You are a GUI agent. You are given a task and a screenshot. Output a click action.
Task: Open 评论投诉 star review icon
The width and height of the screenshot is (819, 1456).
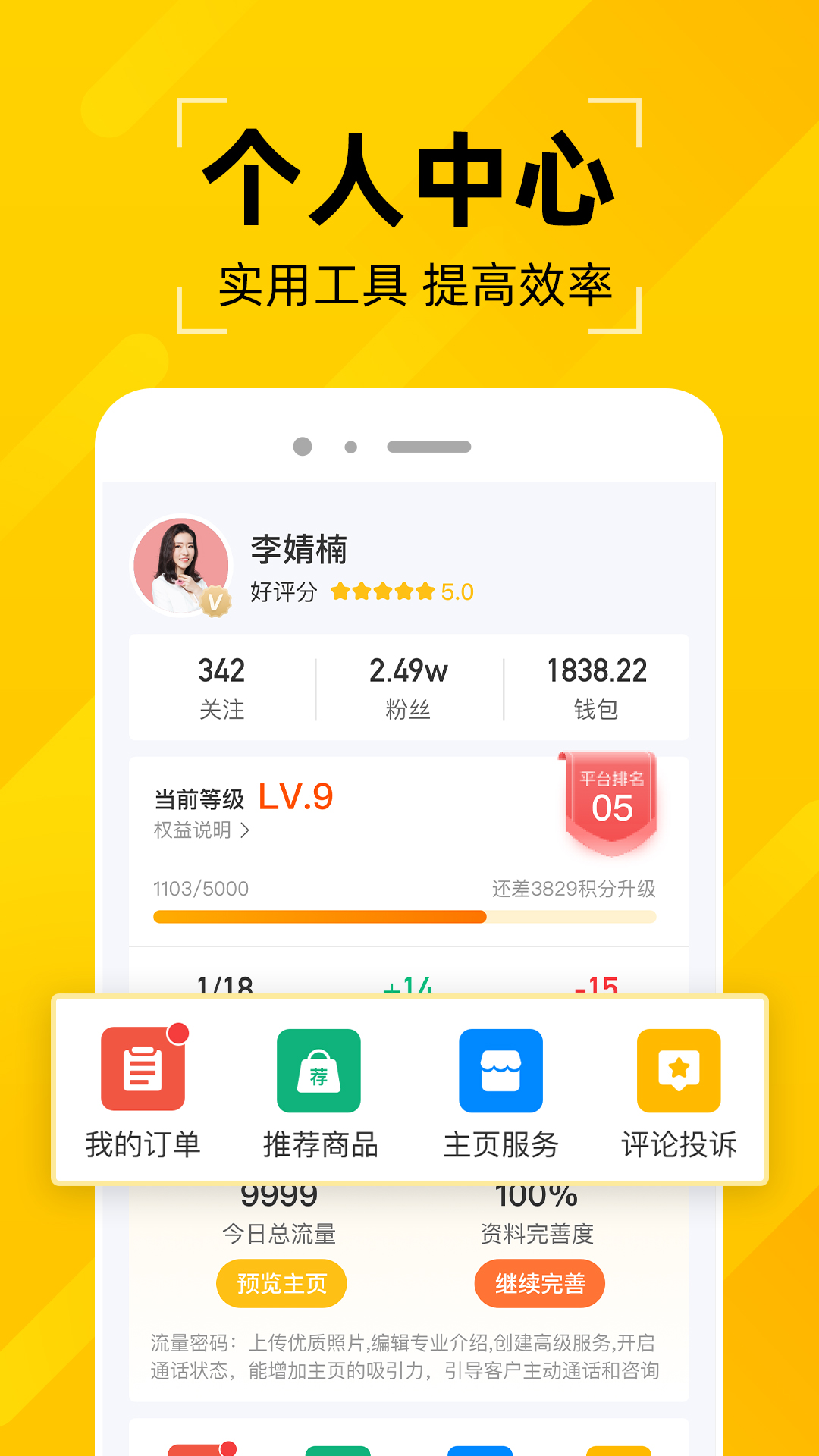(680, 1069)
